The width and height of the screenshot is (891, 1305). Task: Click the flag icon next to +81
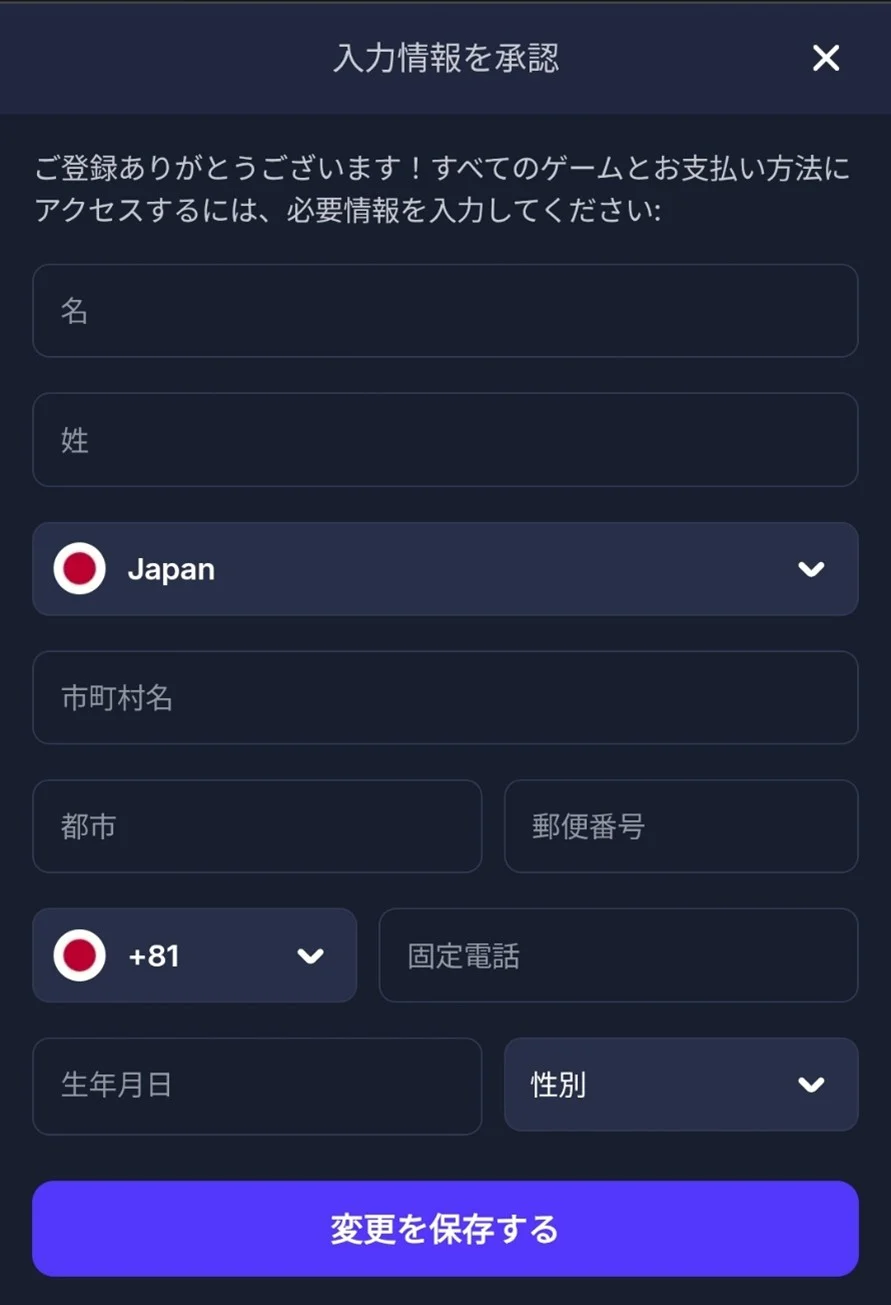tap(78, 955)
